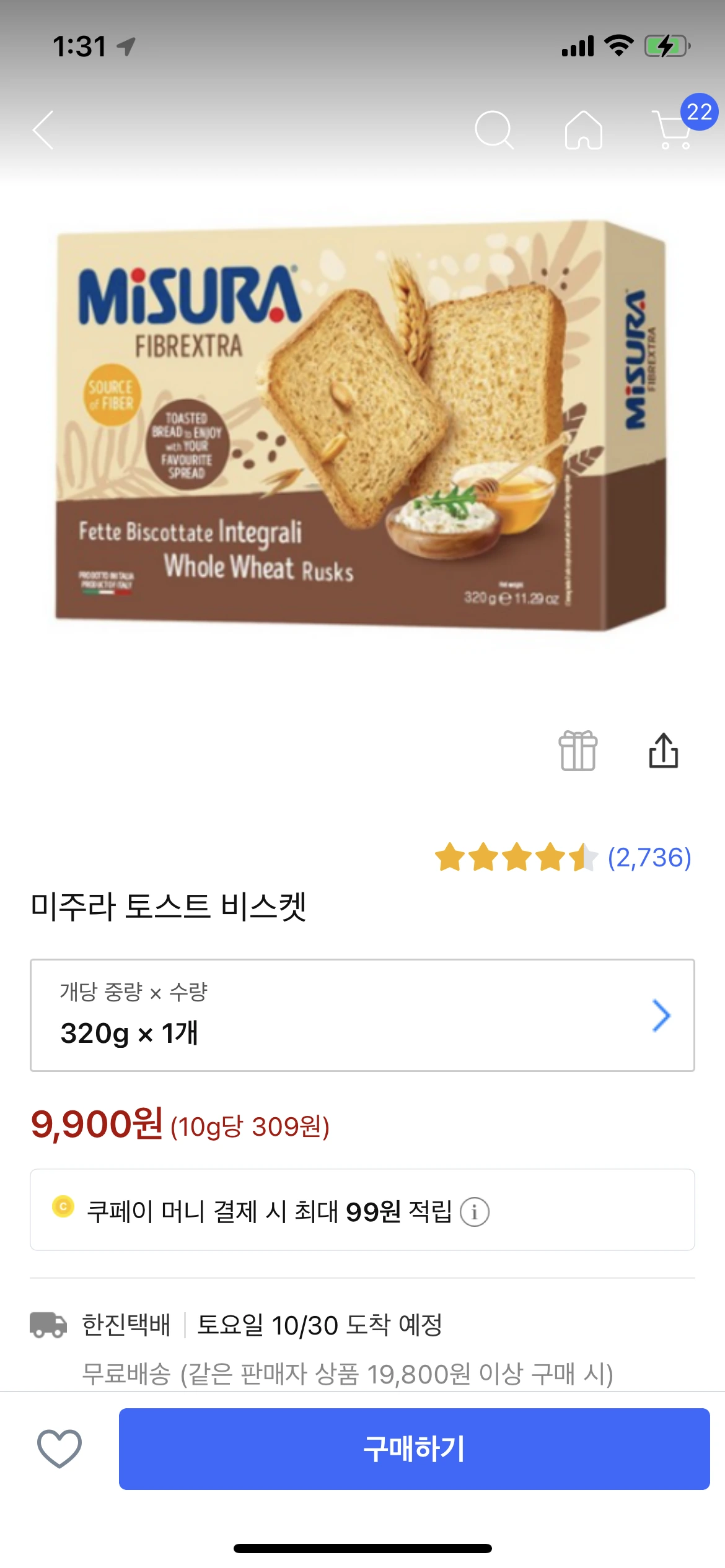Open the 2,736 reviews link
The width and height of the screenshot is (725, 1568).
[649, 858]
